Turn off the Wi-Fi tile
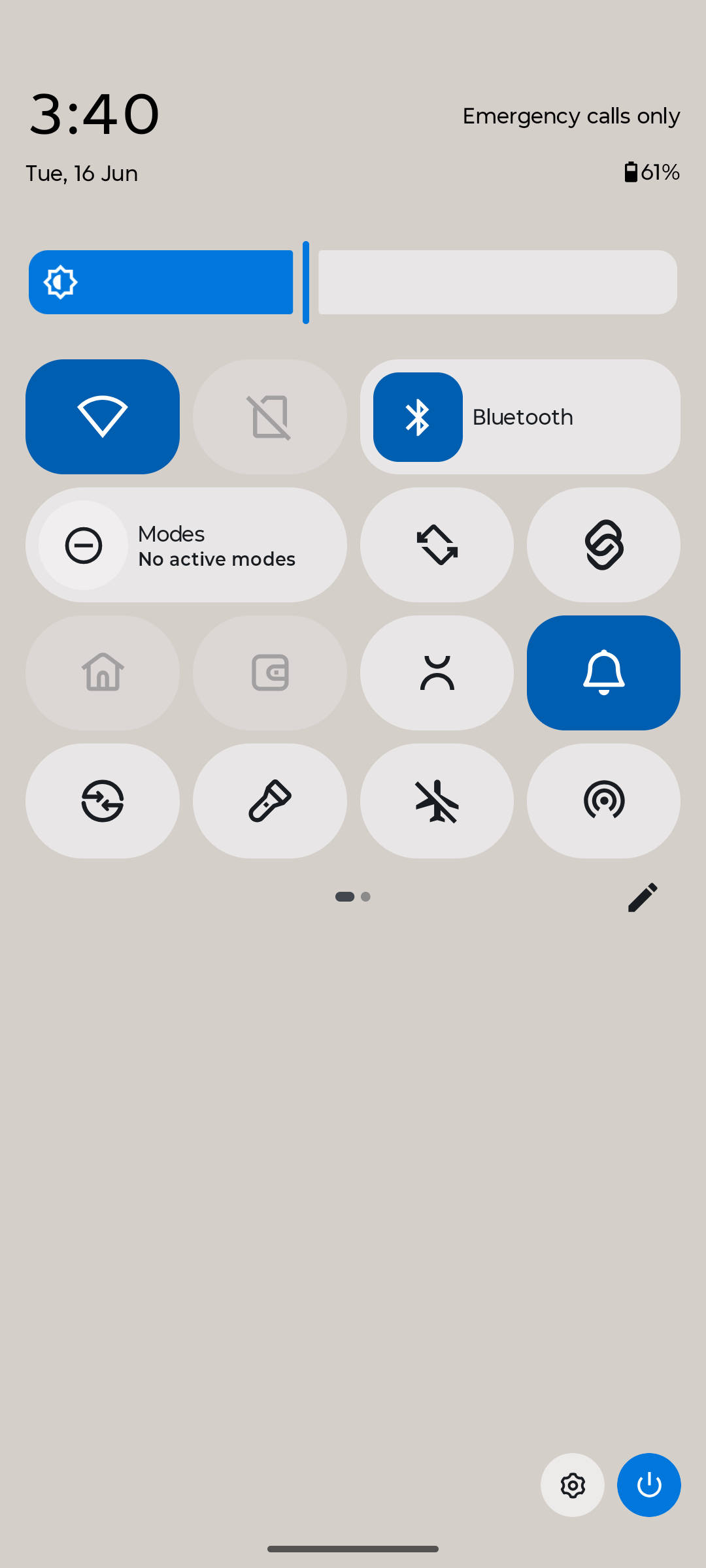This screenshot has height=1568, width=706. [x=103, y=417]
